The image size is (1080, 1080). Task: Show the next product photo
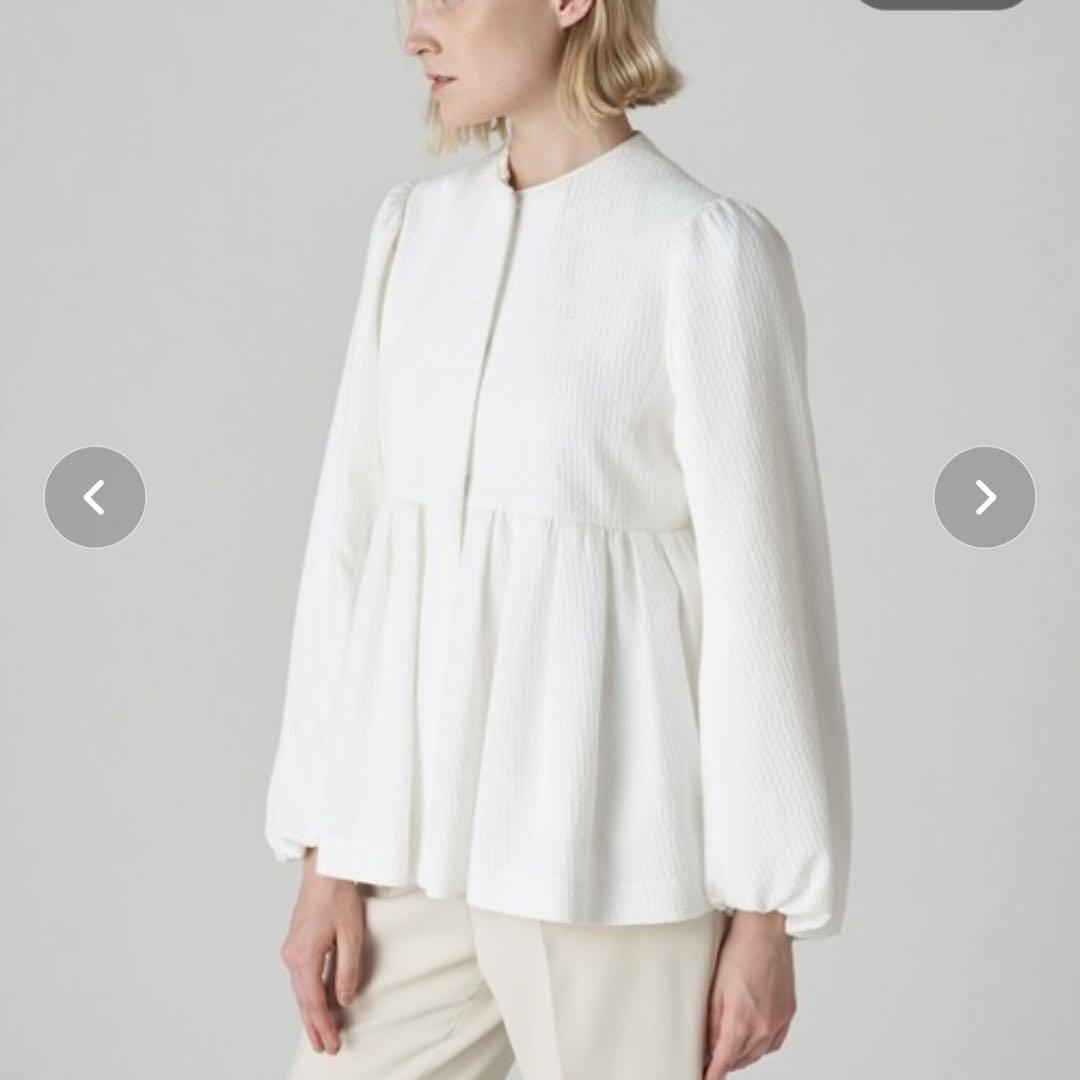click(x=984, y=497)
